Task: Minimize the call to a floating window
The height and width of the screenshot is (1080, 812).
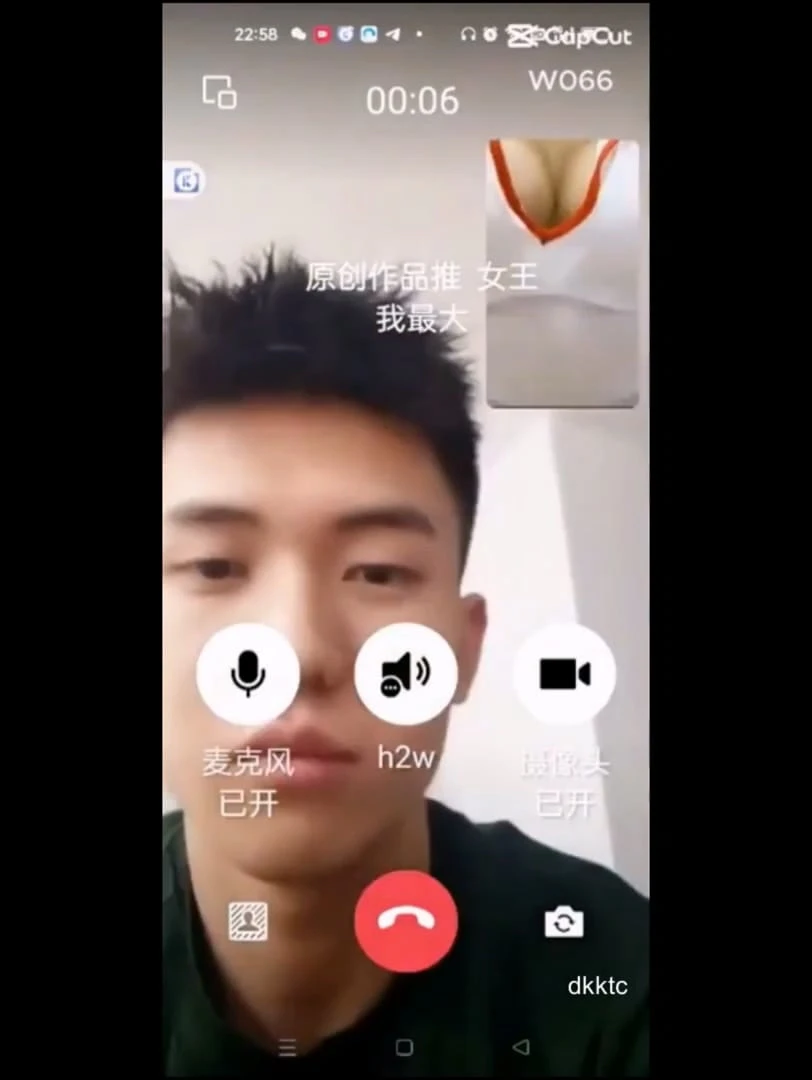Action: point(219,92)
